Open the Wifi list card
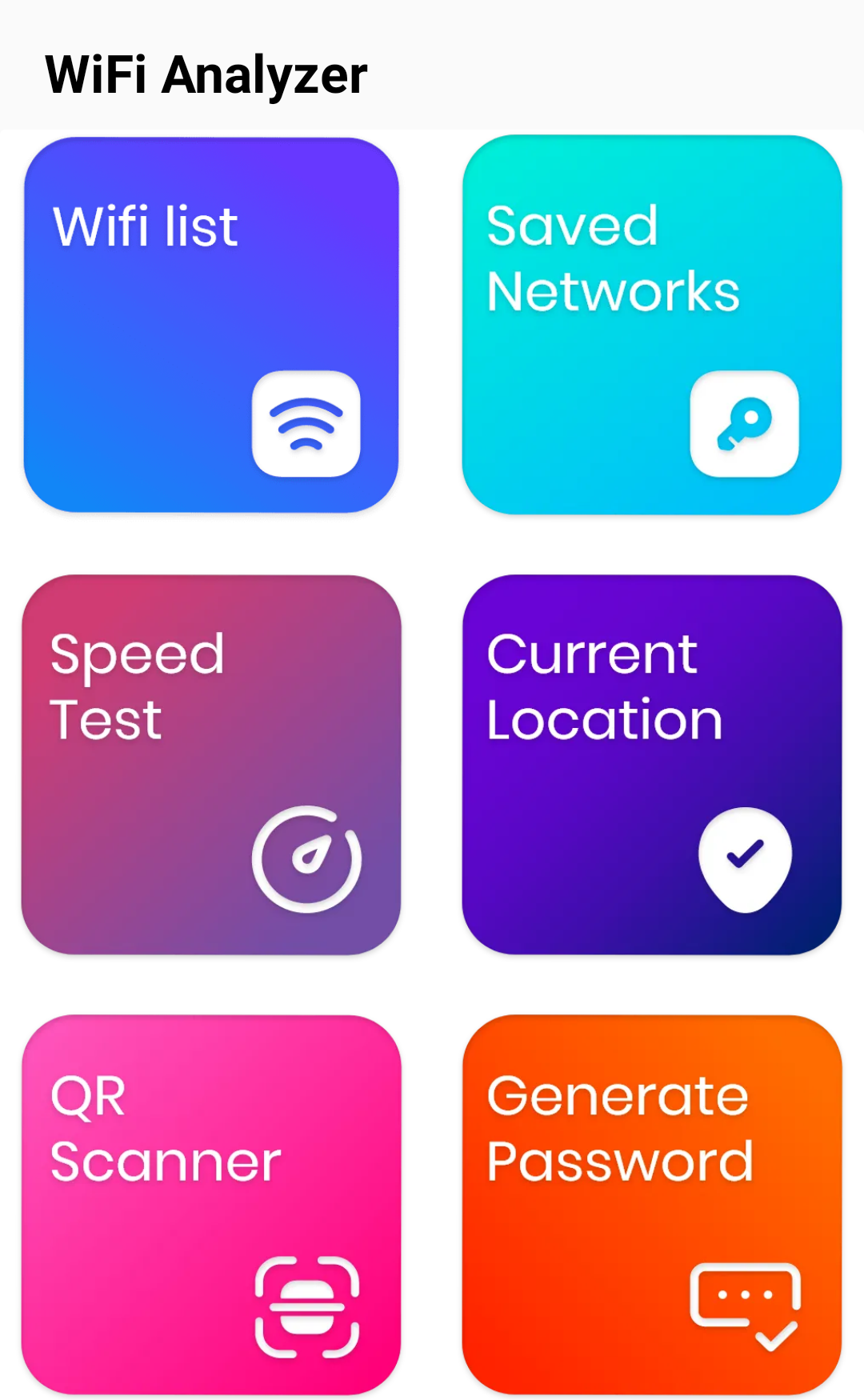Viewport: 864px width, 1400px height. point(211,325)
